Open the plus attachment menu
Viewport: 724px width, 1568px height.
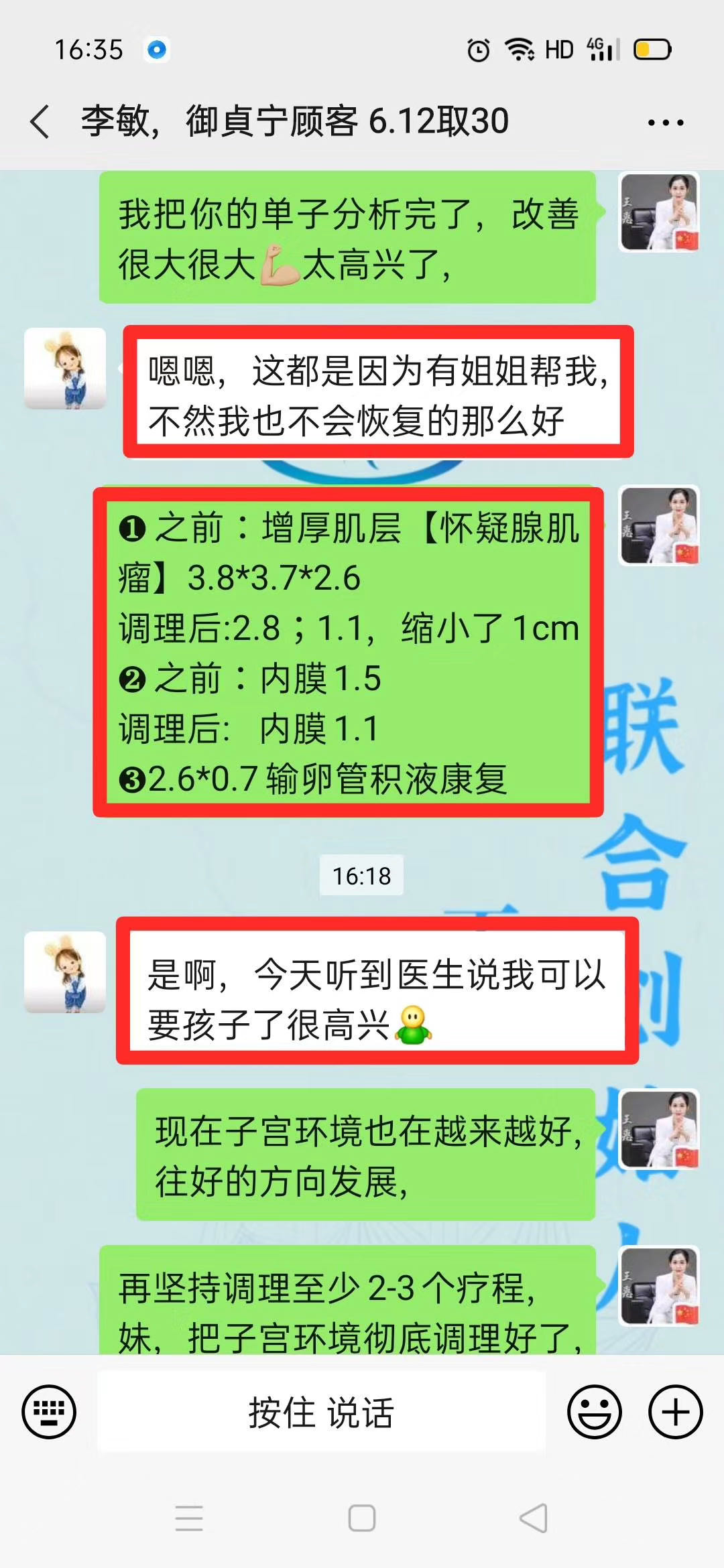coord(675,1411)
